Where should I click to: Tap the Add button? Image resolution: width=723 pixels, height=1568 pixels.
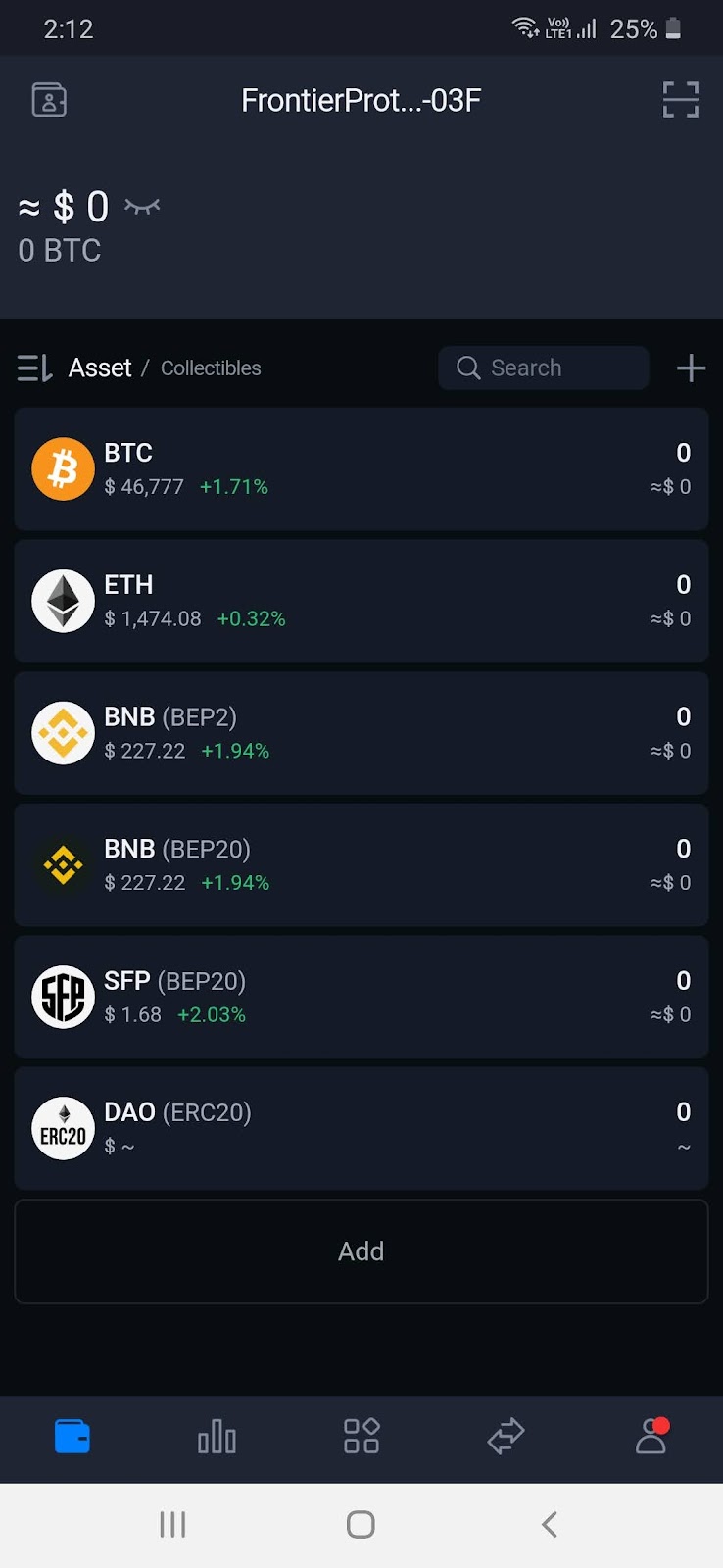[361, 1251]
